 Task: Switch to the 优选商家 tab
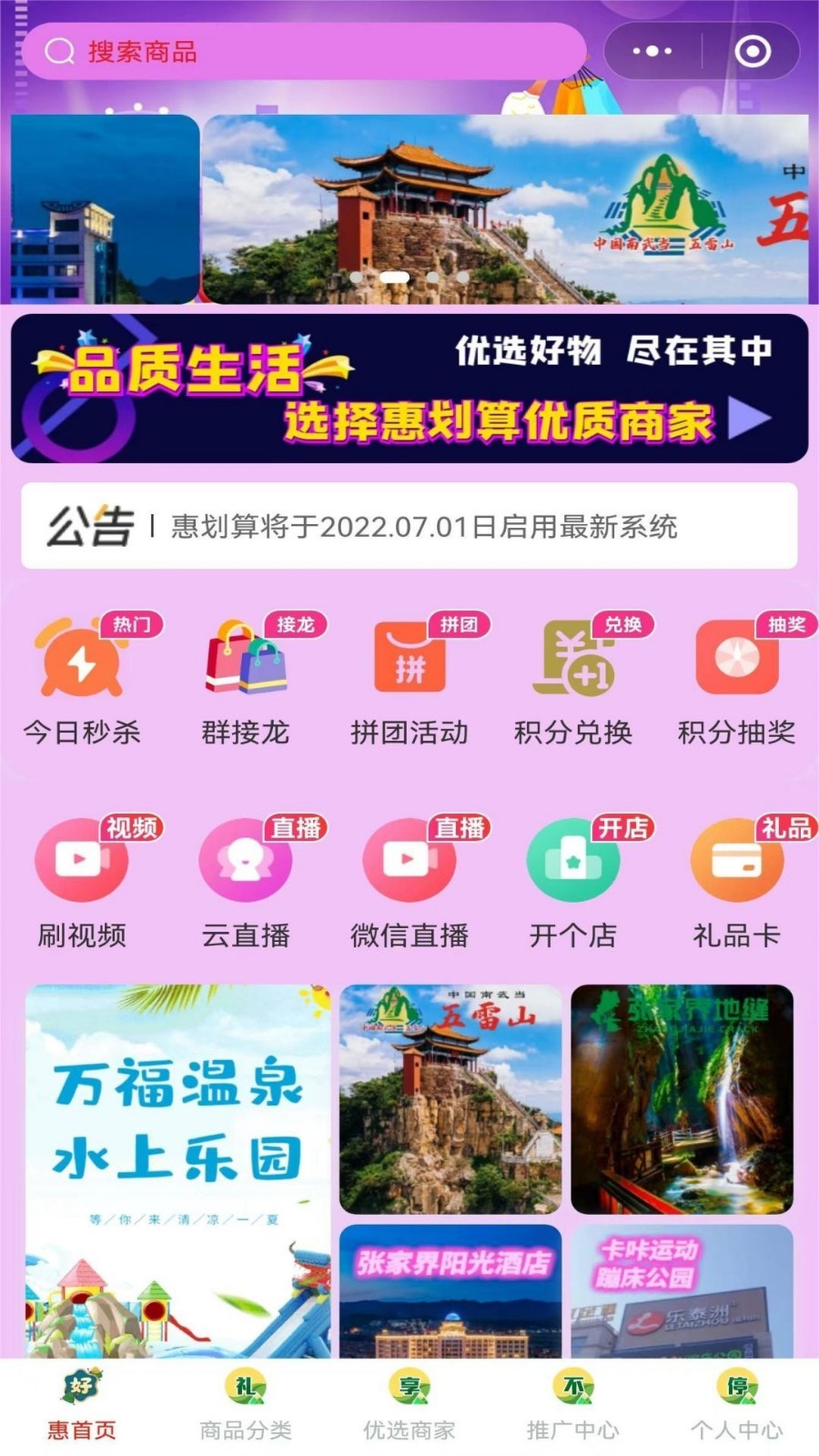(x=409, y=1405)
